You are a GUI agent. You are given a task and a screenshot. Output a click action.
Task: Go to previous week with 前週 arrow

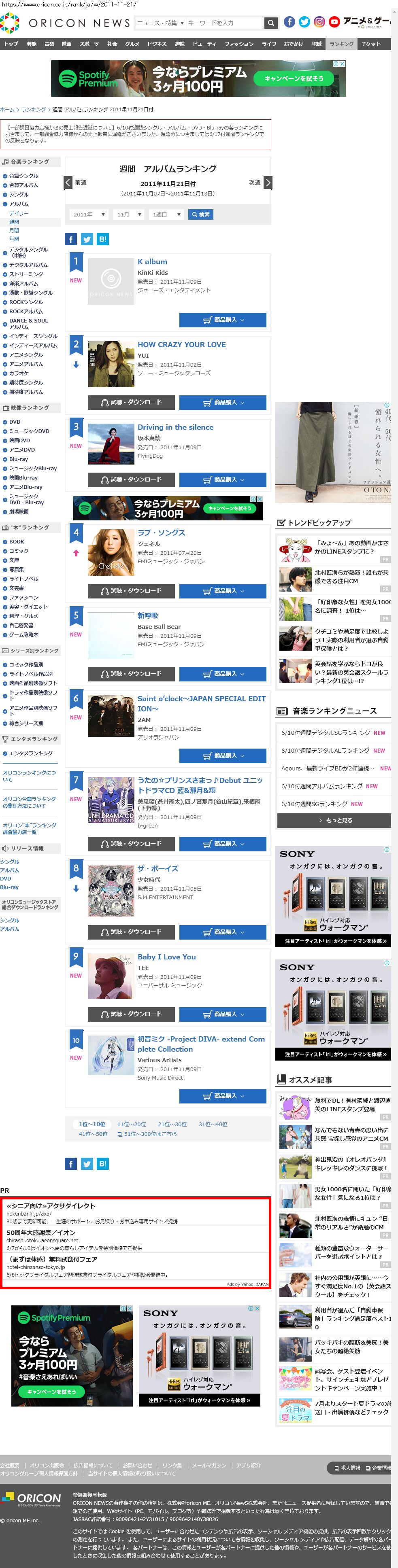click(x=69, y=182)
